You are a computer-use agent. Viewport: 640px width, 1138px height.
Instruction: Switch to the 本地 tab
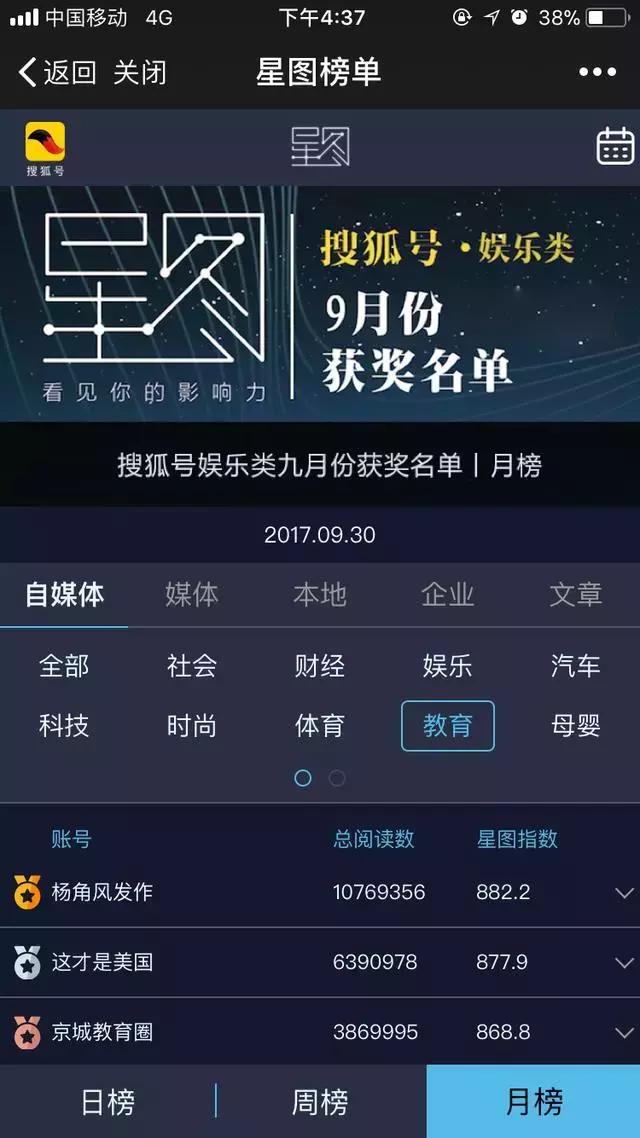[x=319, y=594]
